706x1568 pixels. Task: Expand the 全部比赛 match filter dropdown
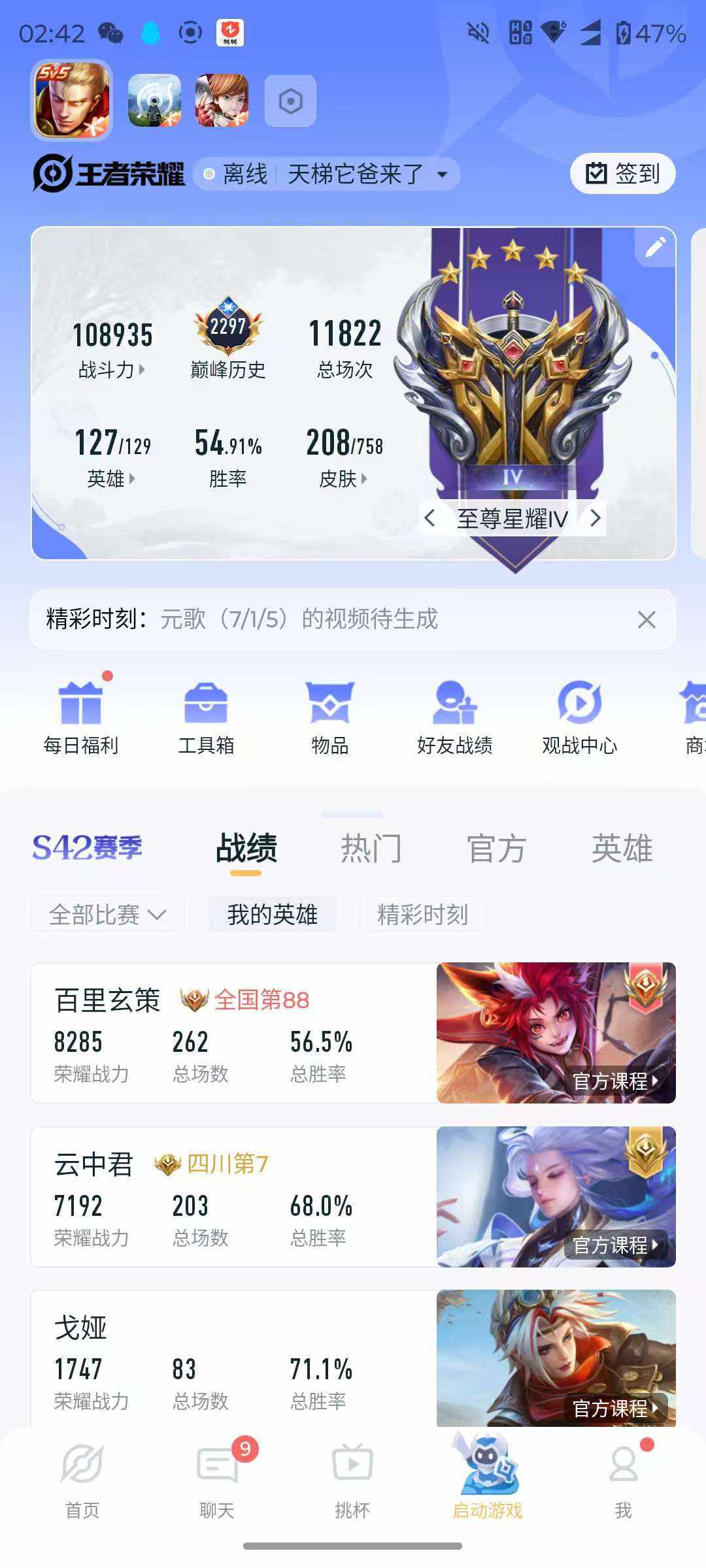(x=106, y=915)
